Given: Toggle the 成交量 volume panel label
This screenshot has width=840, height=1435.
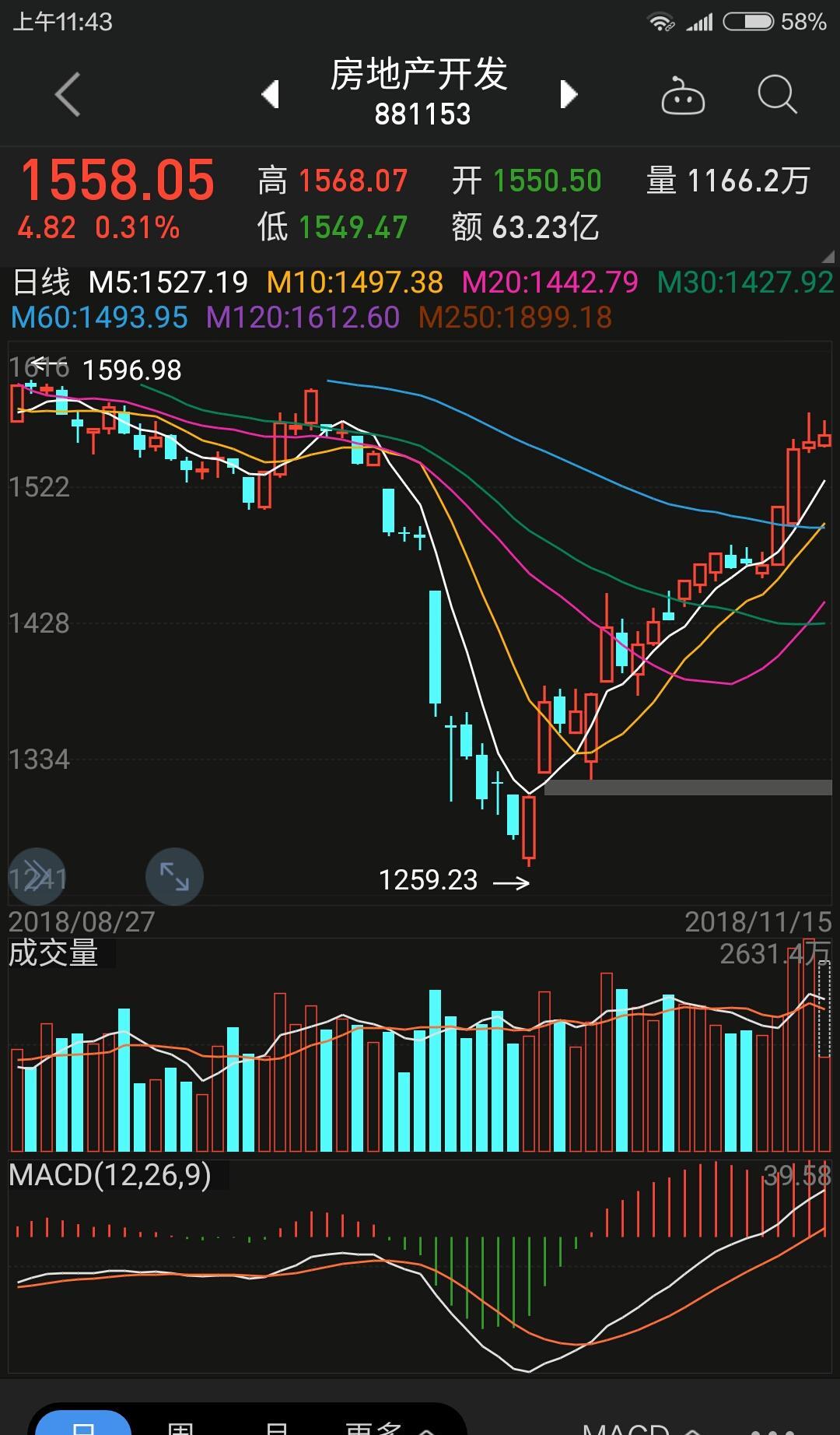Looking at the screenshot, I should tap(51, 953).
